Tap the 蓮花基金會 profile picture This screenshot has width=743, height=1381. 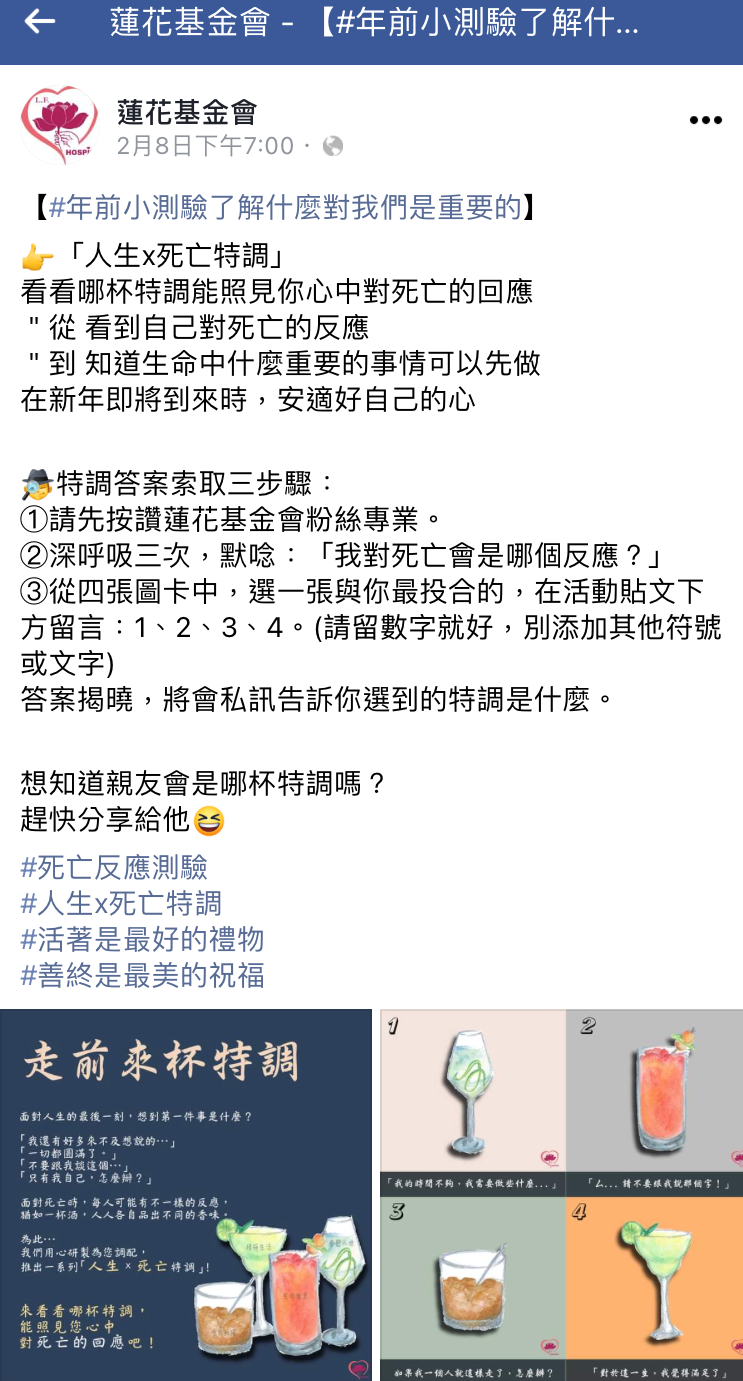pos(59,124)
